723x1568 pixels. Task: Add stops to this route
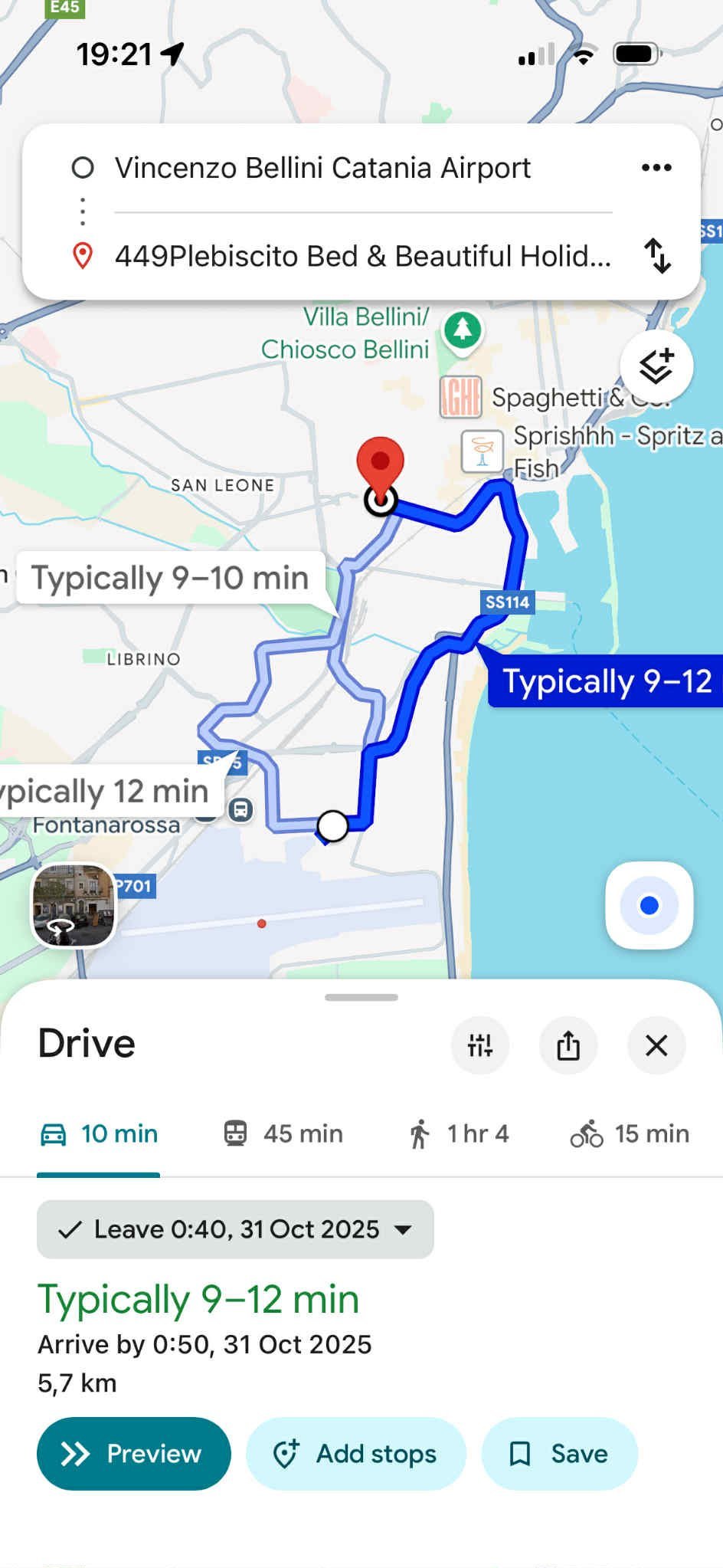click(x=355, y=1454)
